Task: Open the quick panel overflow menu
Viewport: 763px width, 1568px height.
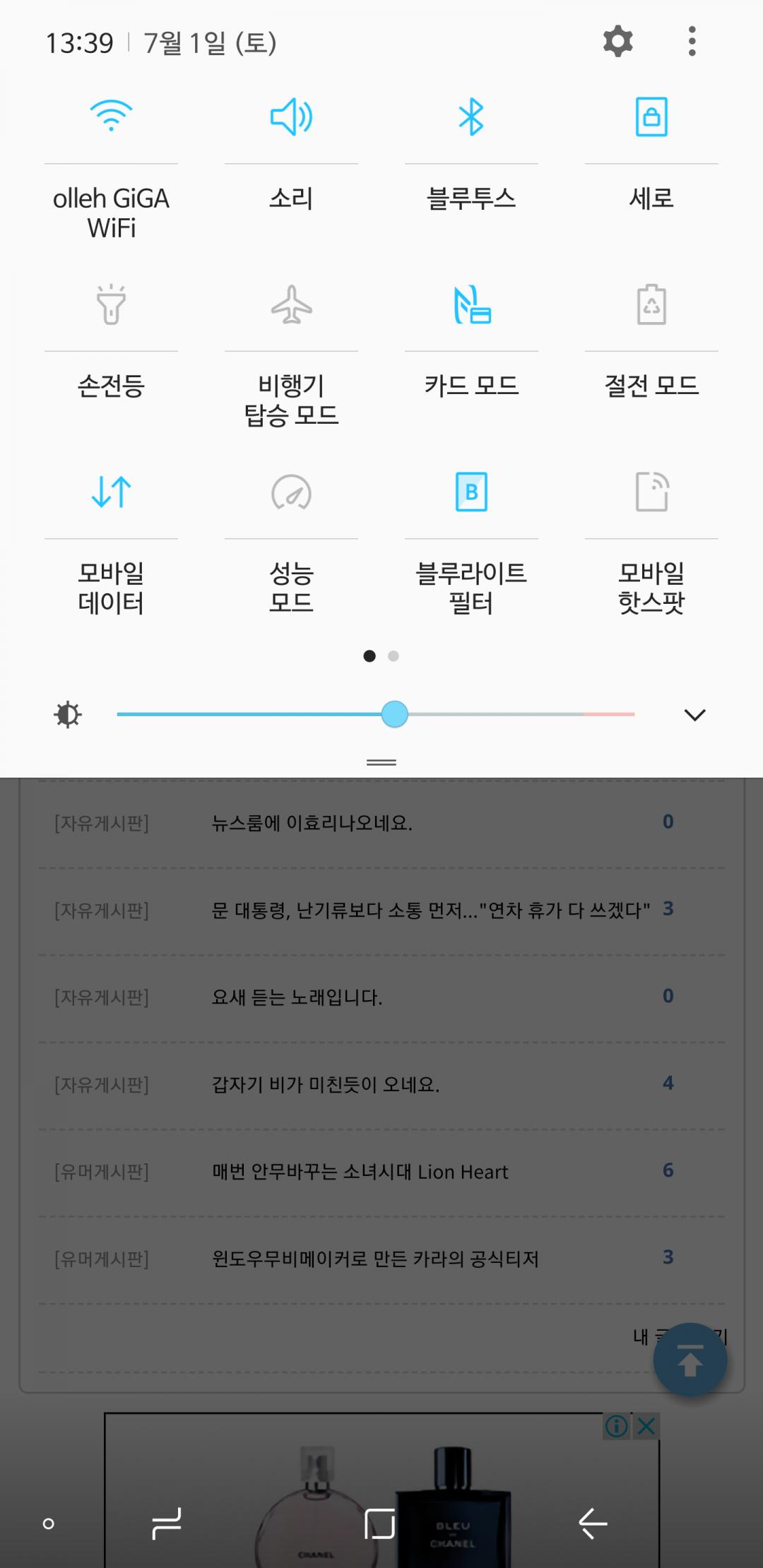Action: pyautogui.click(x=692, y=42)
